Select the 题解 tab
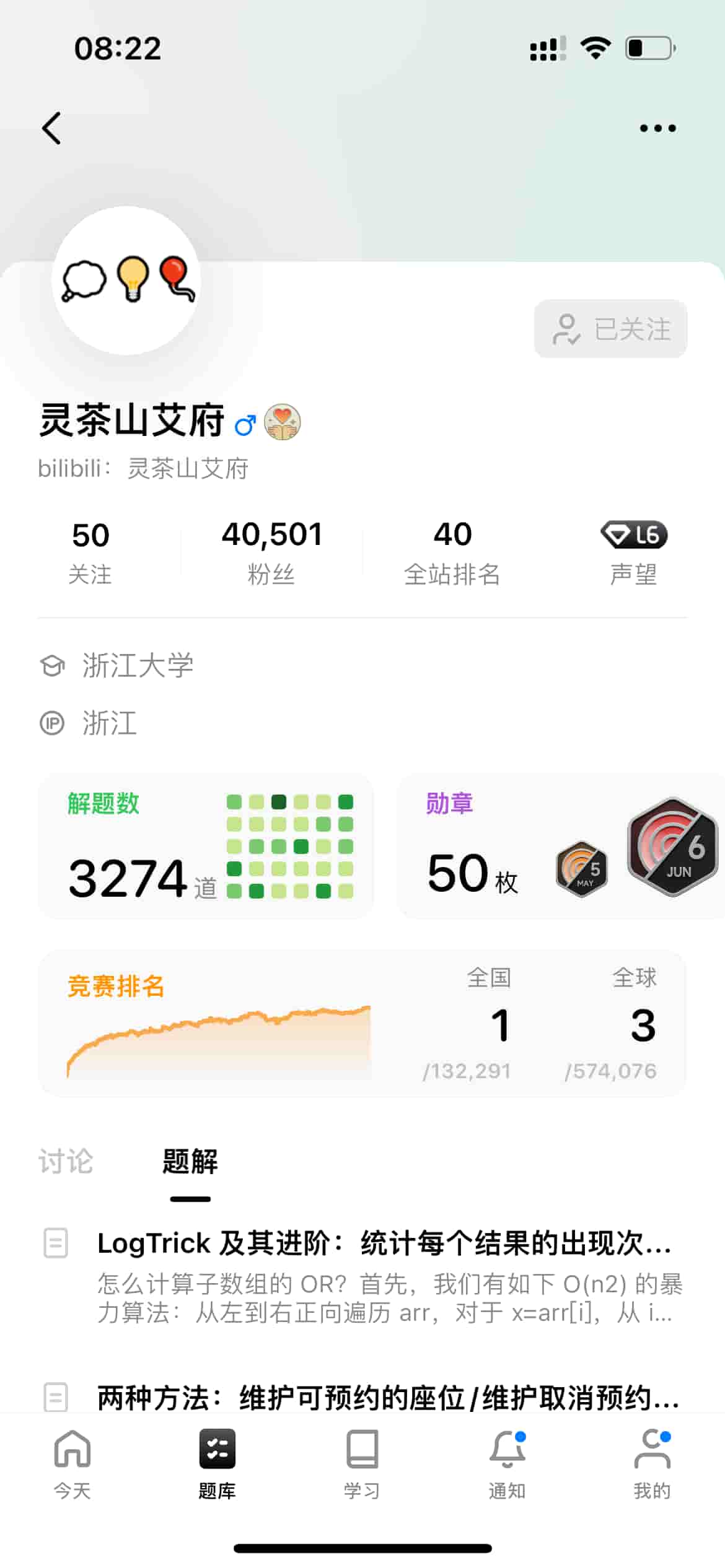725x1568 pixels. [190, 1161]
